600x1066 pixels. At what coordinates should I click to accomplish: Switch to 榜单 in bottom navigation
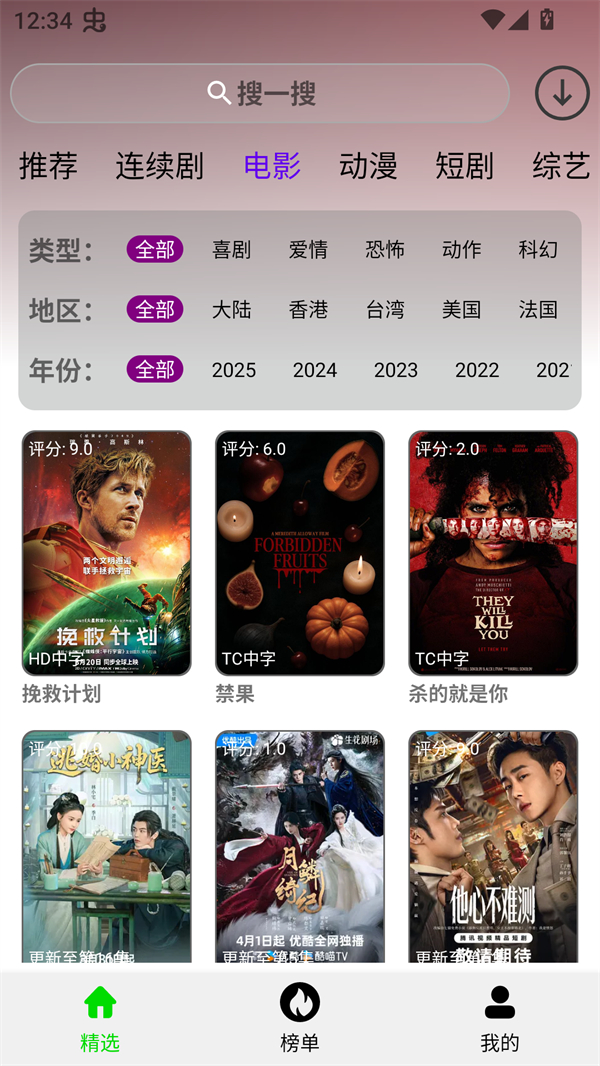pyautogui.click(x=300, y=1018)
